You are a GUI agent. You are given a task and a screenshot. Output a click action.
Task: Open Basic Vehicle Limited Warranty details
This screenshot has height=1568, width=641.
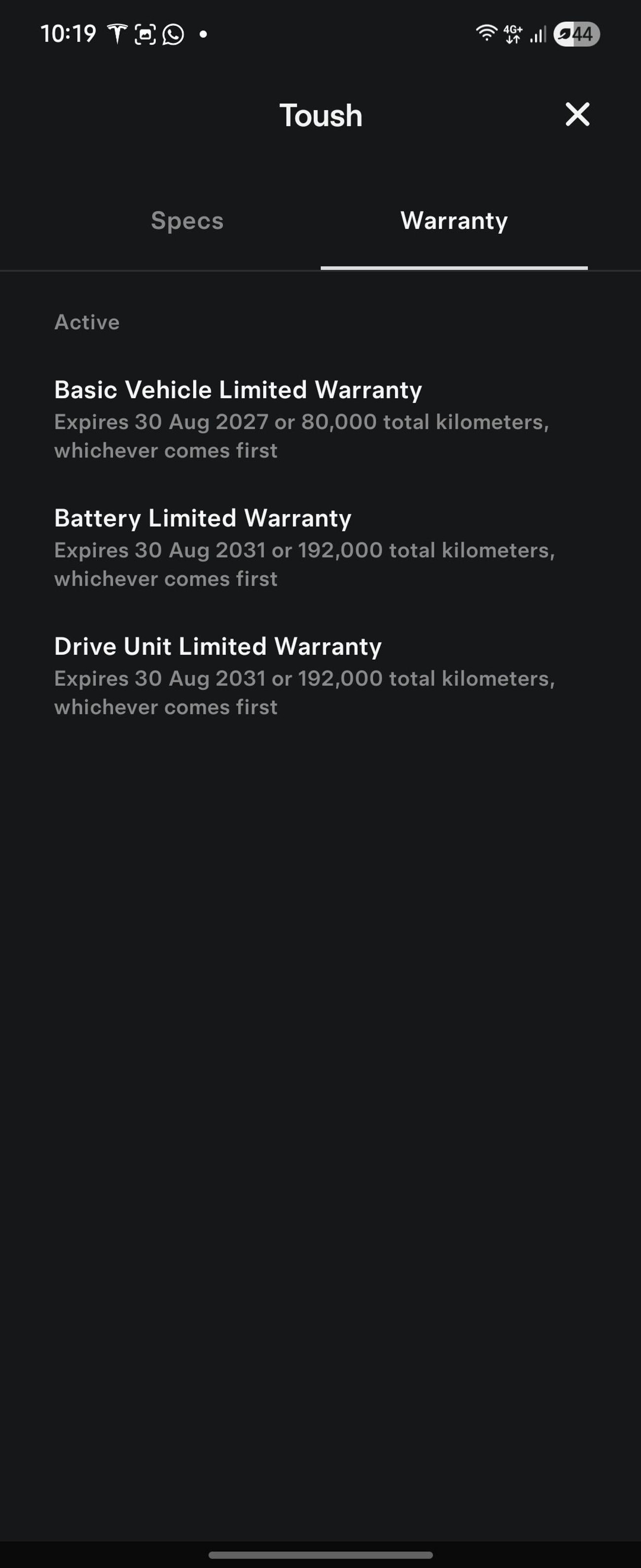237,390
